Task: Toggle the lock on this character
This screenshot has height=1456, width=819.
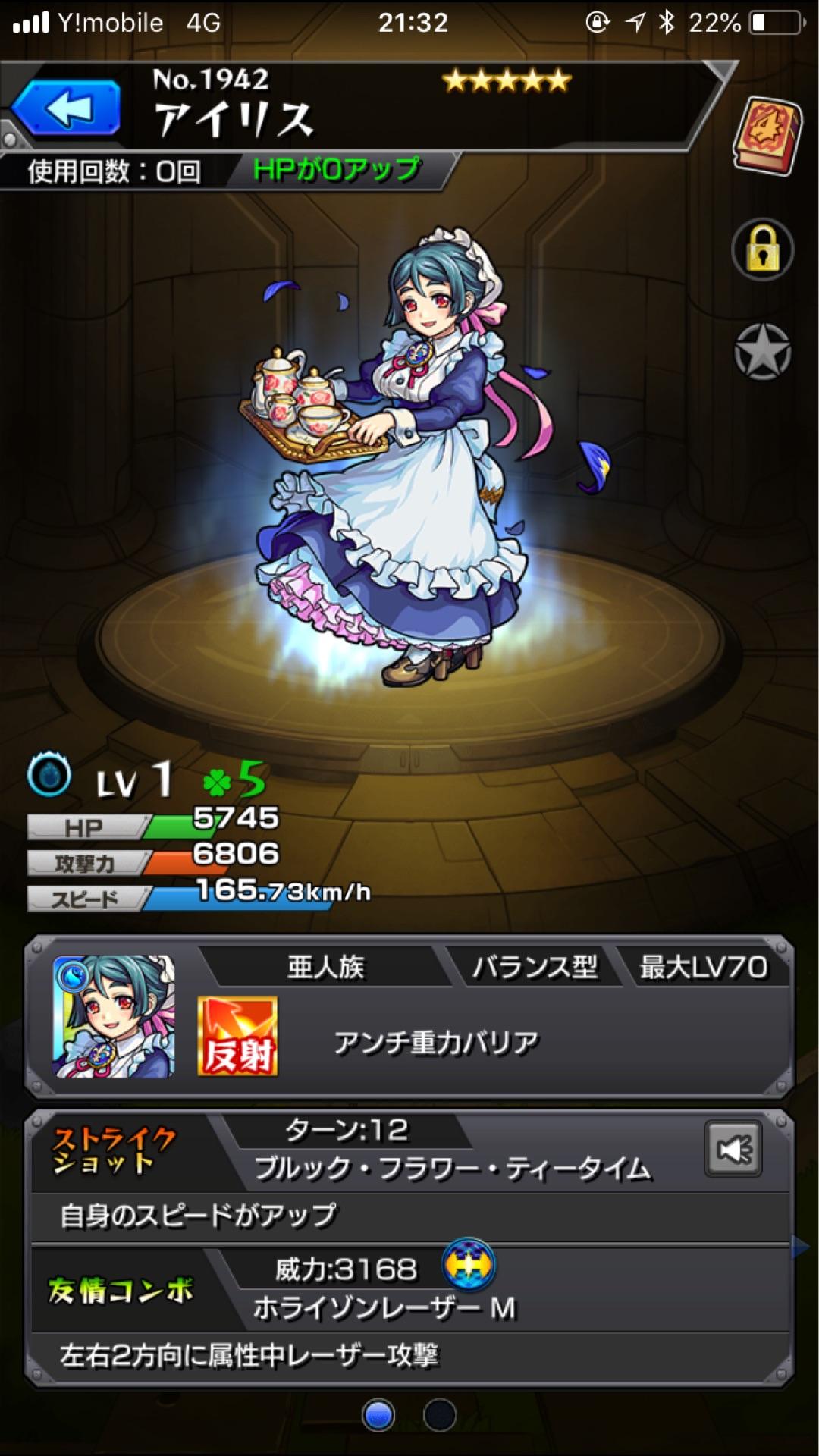Action: coord(763,249)
